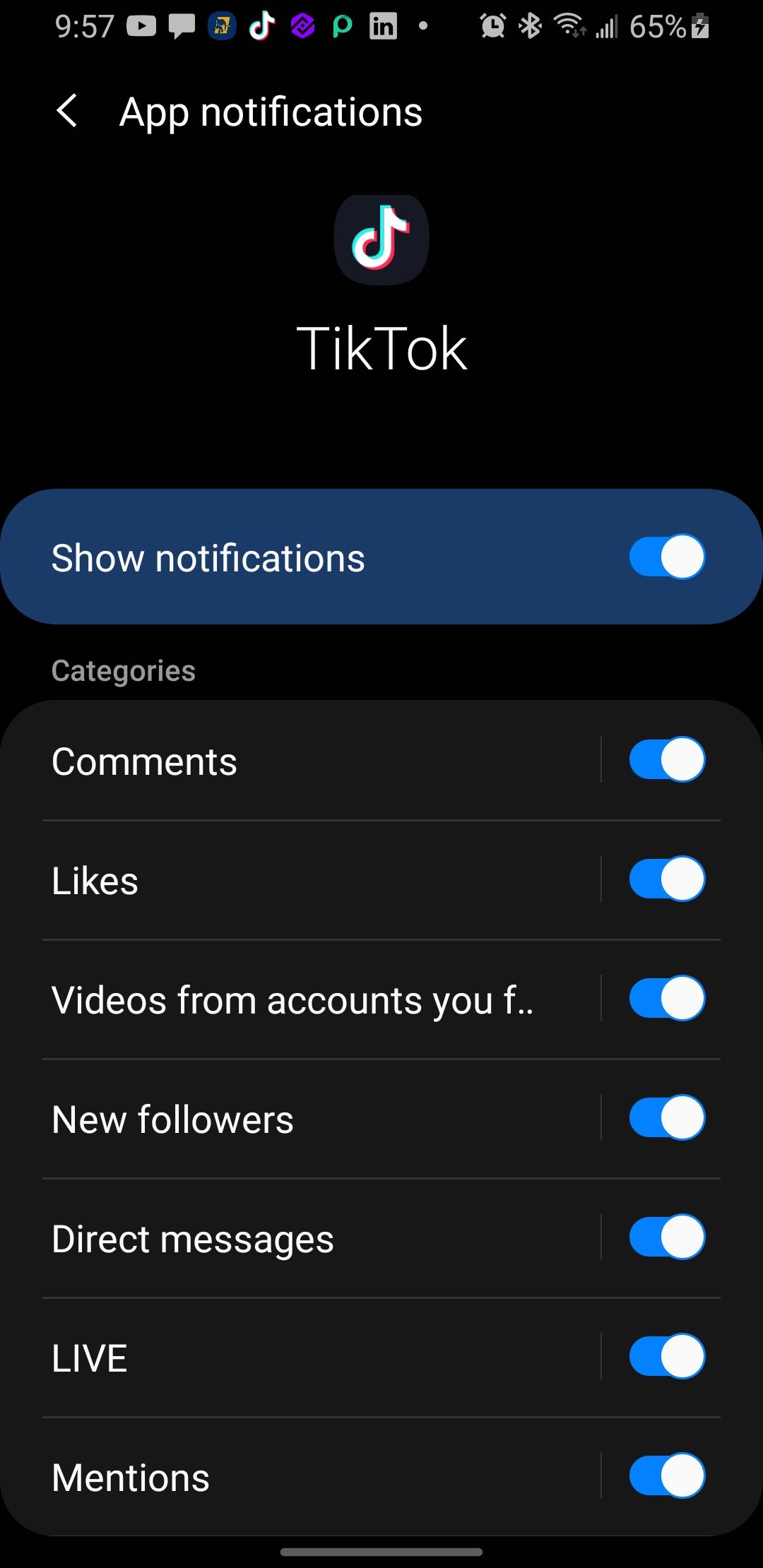
Task: Disable Direct messages notifications toggle
Action: pos(666,1237)
